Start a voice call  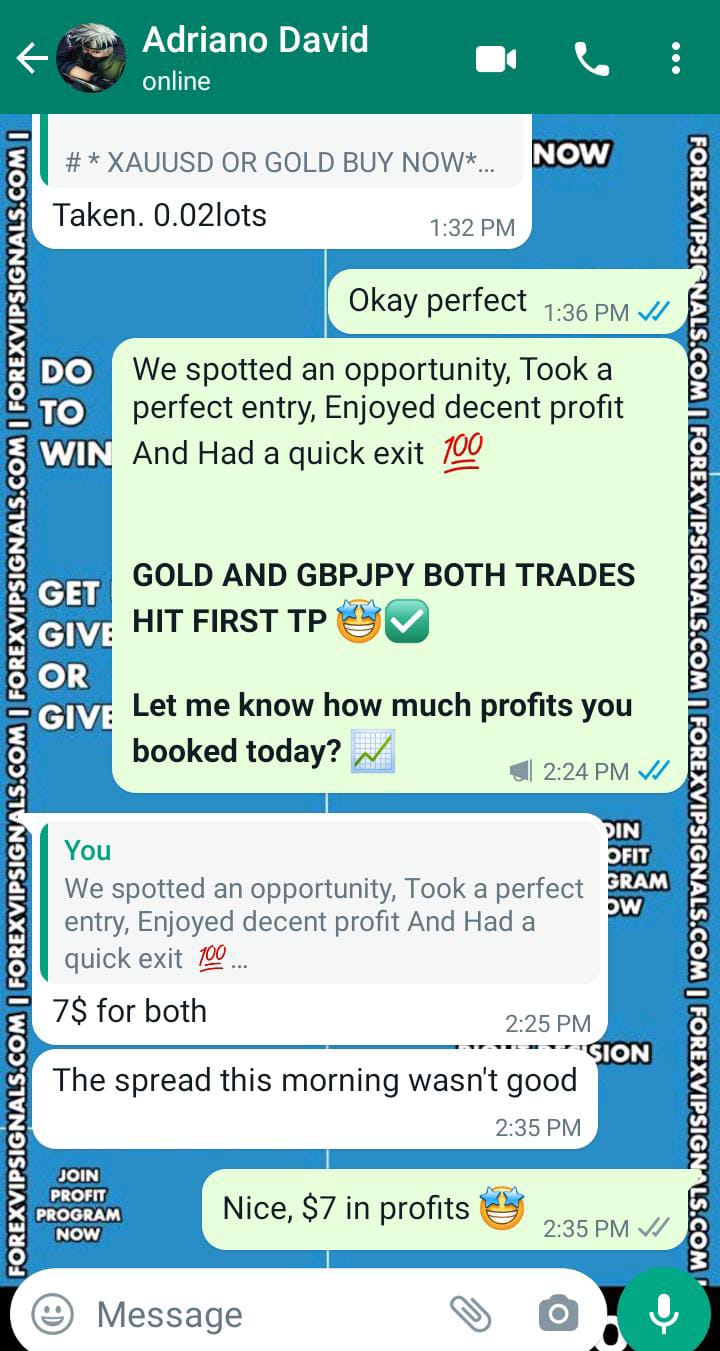pos(591,59)
